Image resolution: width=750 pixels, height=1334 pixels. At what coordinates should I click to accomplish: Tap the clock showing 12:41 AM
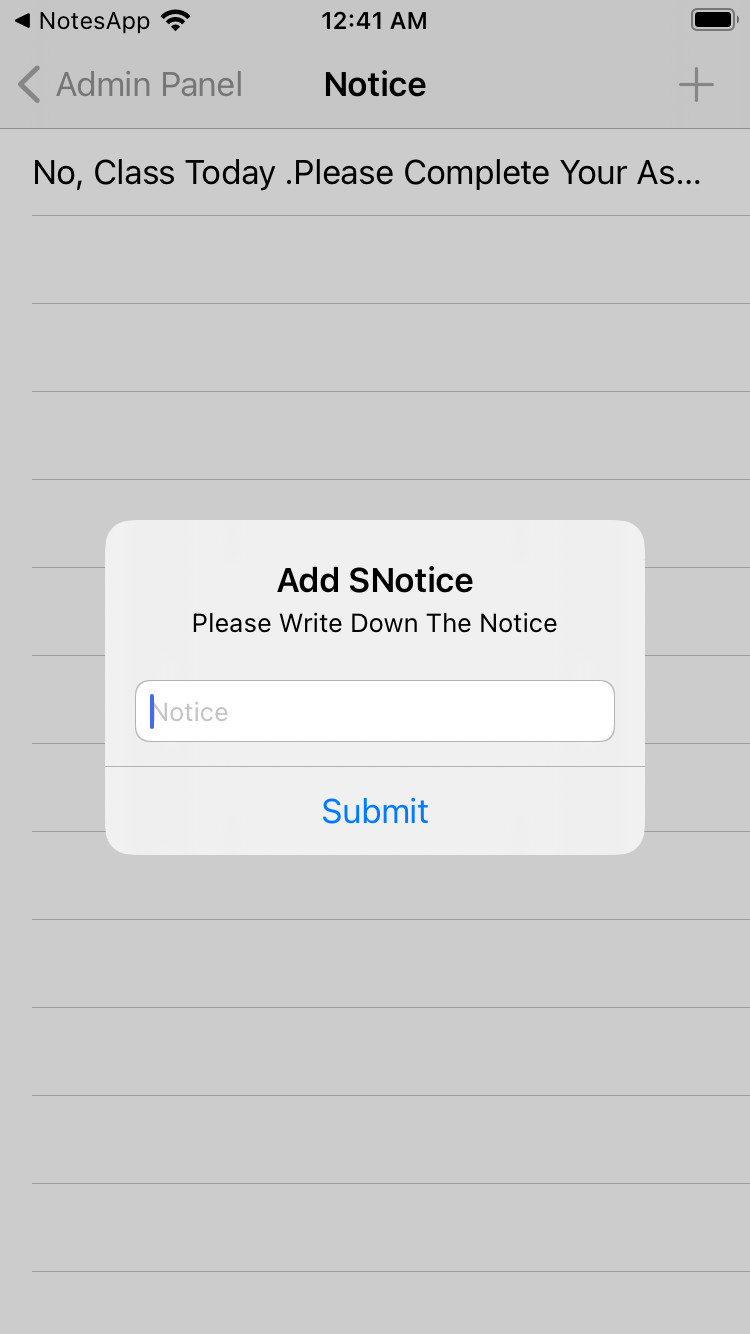point(374,19)
